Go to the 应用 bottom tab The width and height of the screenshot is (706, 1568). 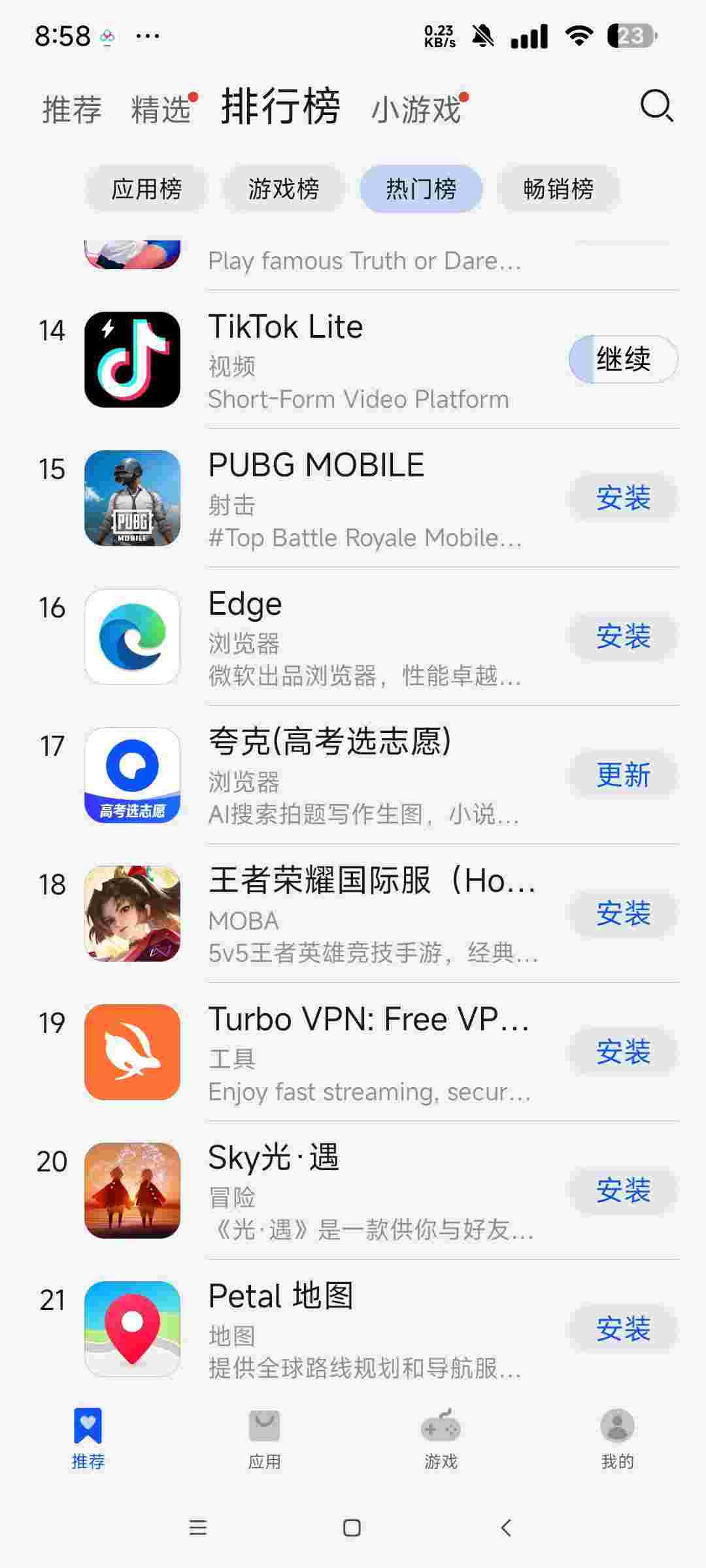[x=264, y=1439]
